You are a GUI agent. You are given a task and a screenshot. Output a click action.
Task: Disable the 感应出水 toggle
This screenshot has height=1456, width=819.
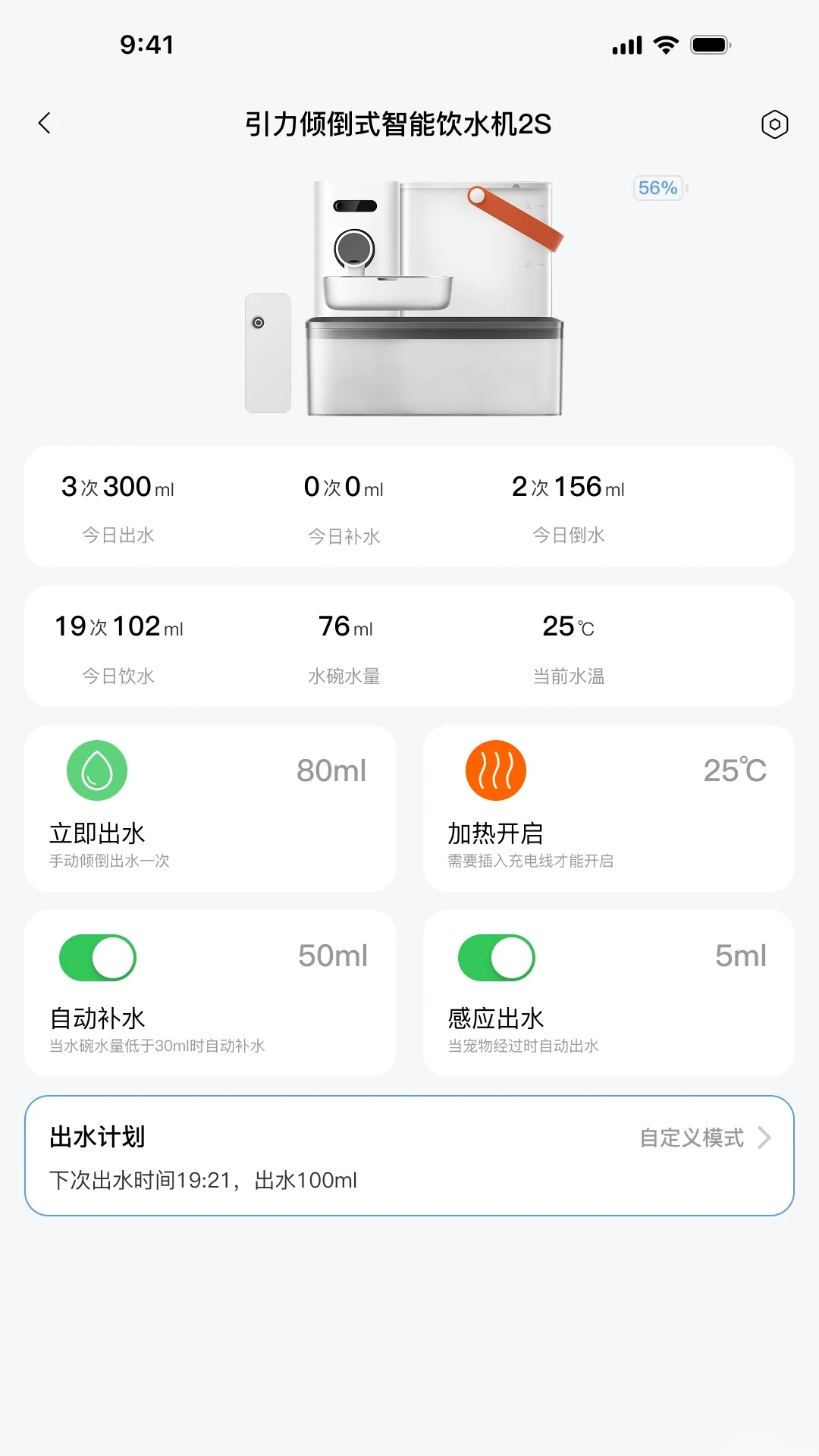tap(497, 958)
